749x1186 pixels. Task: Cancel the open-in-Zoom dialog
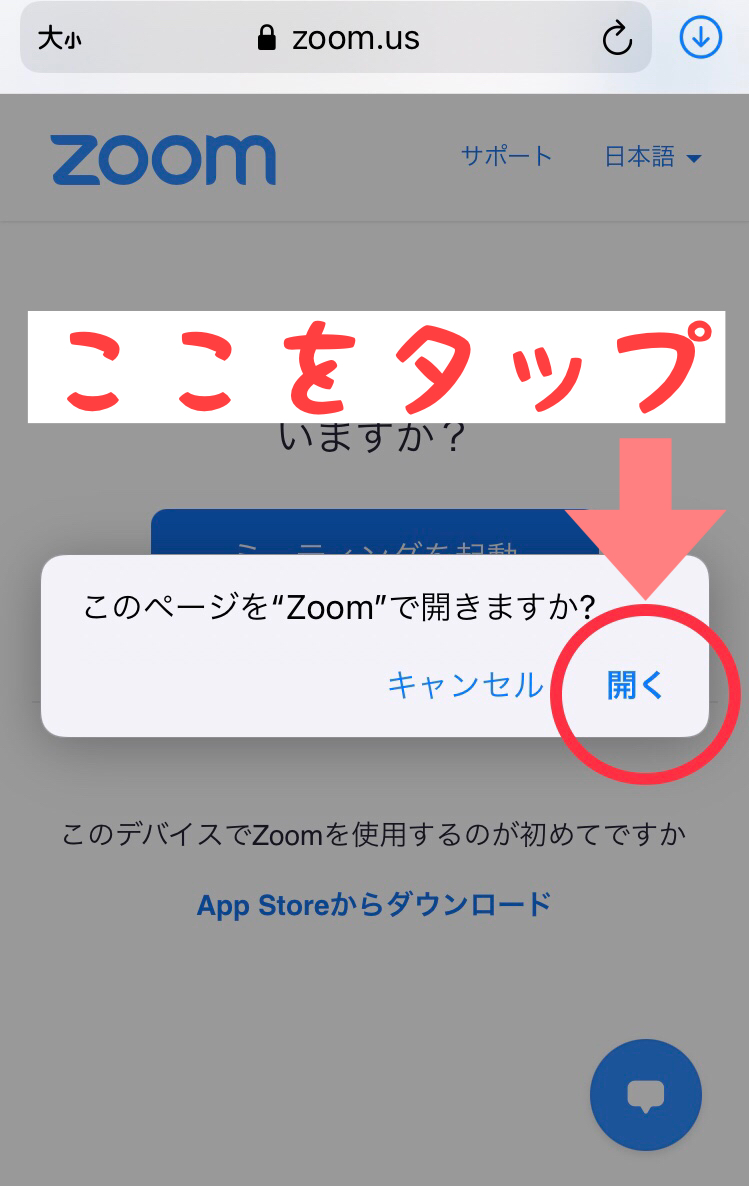[465, 686]
